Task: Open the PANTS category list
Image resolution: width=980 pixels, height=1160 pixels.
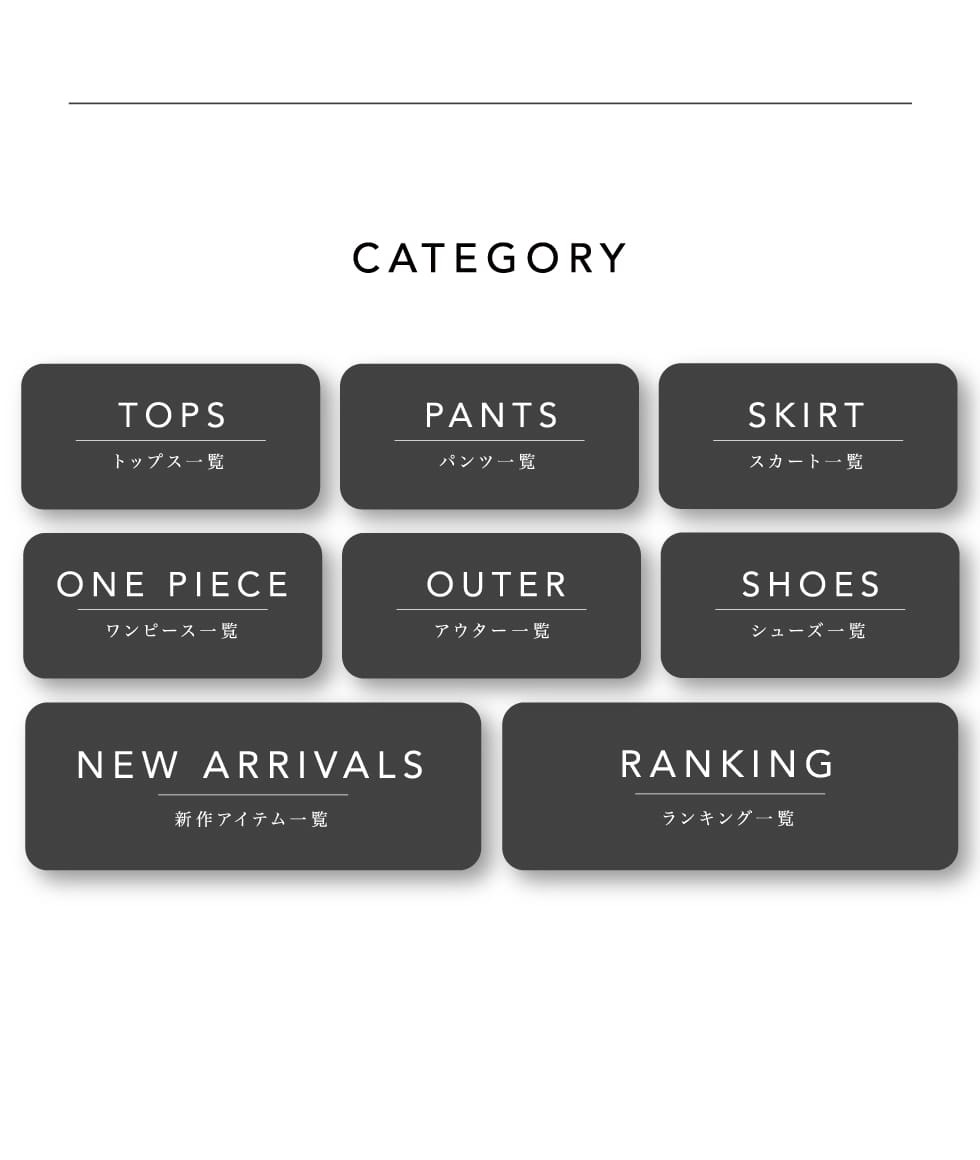Action: 489,436
